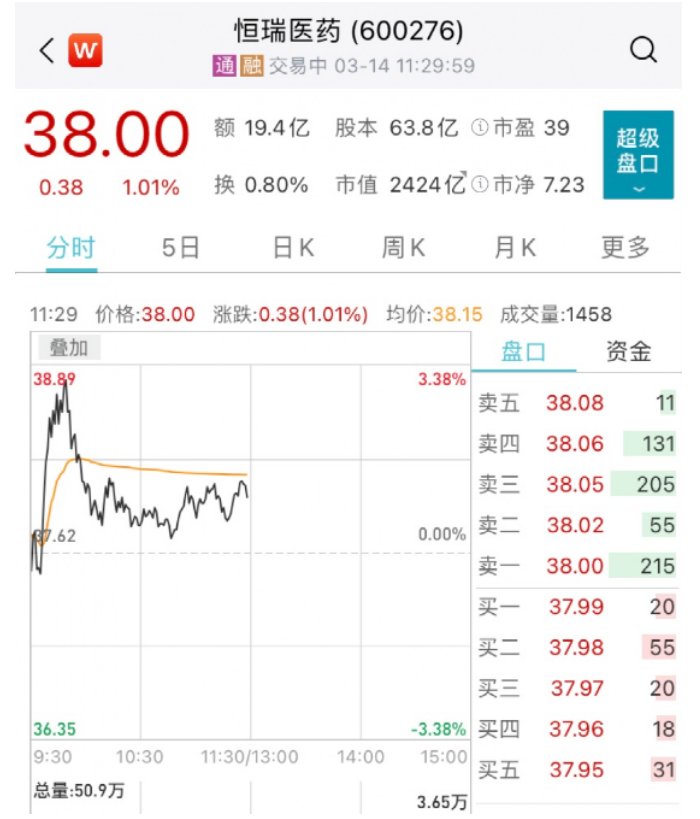Switch to the 5日 chart tab
Image resolution: width=700 pixels, height=819 pixels.
pos(181,247)
